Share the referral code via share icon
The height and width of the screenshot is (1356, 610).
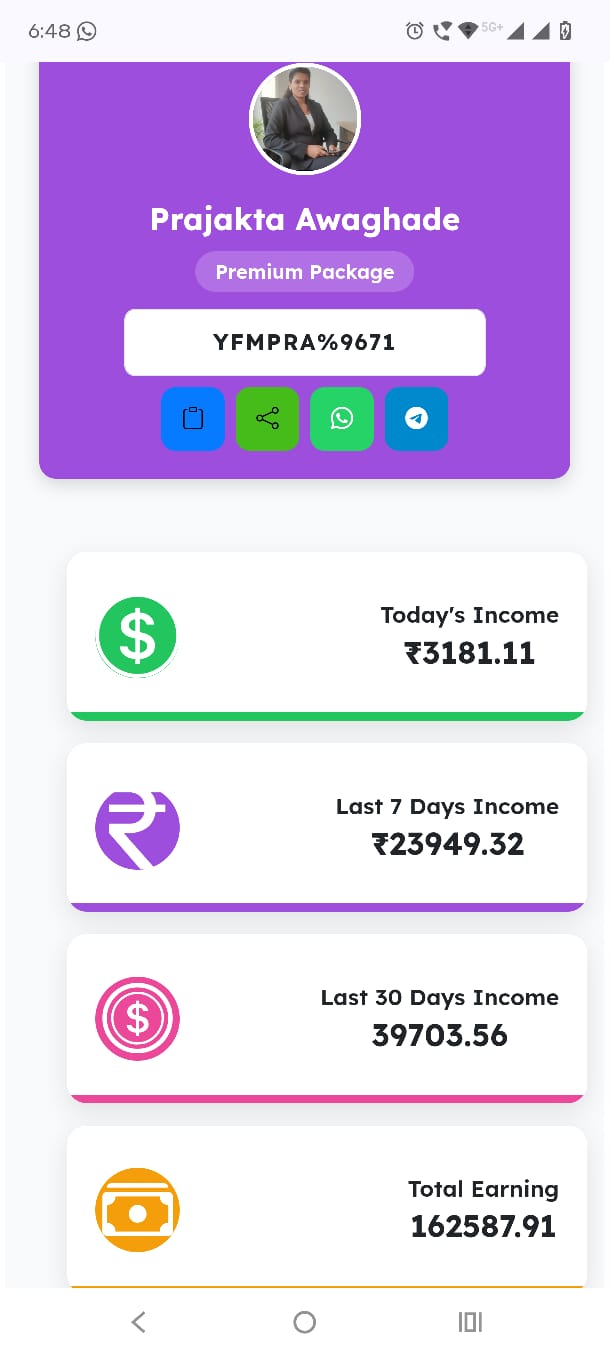tap(267, 419)
